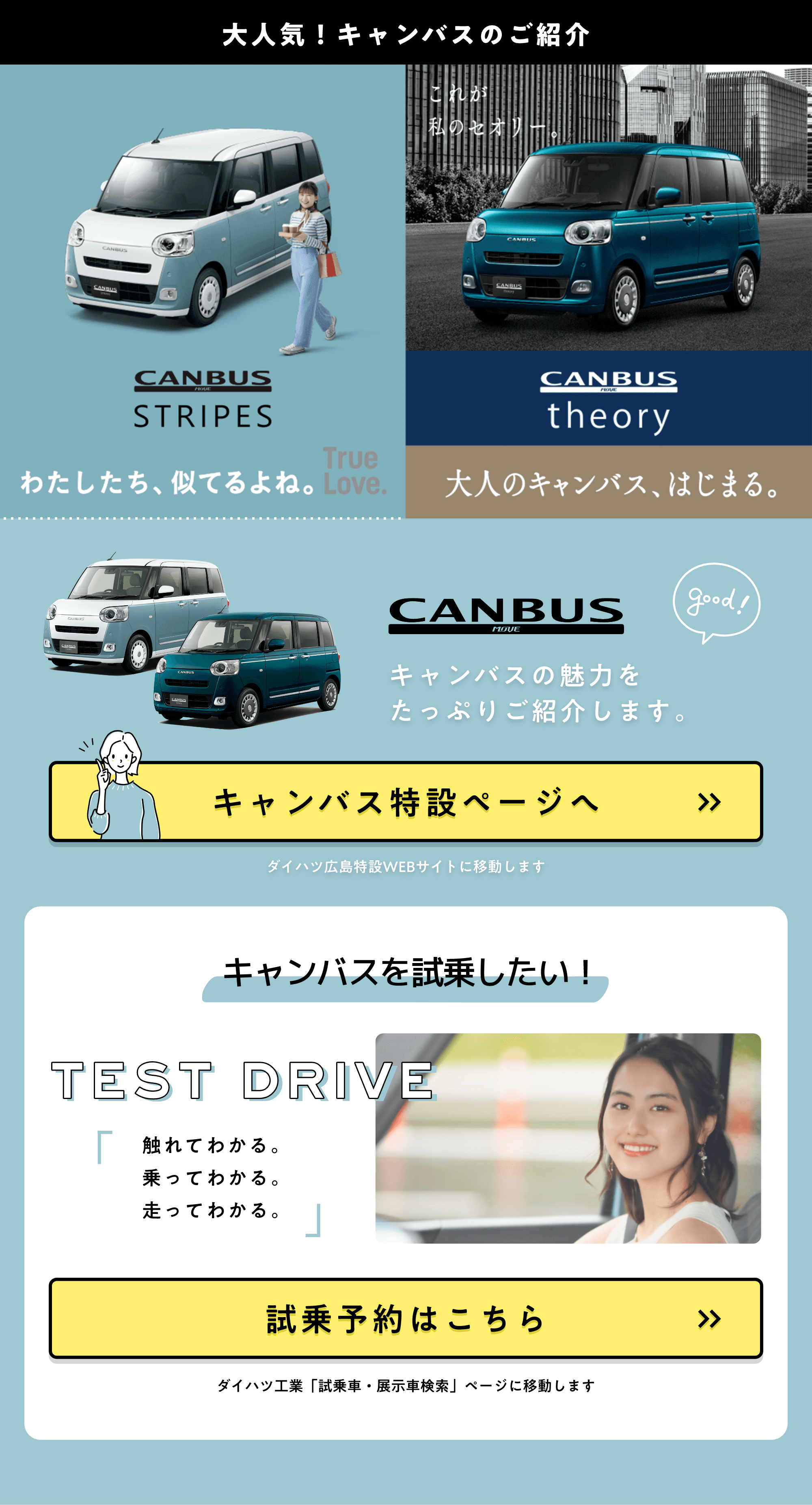Tap 試乗予約はこちら to book a test drive
The height and width of the screenshot is (1505, 812).
(406, 1318)
